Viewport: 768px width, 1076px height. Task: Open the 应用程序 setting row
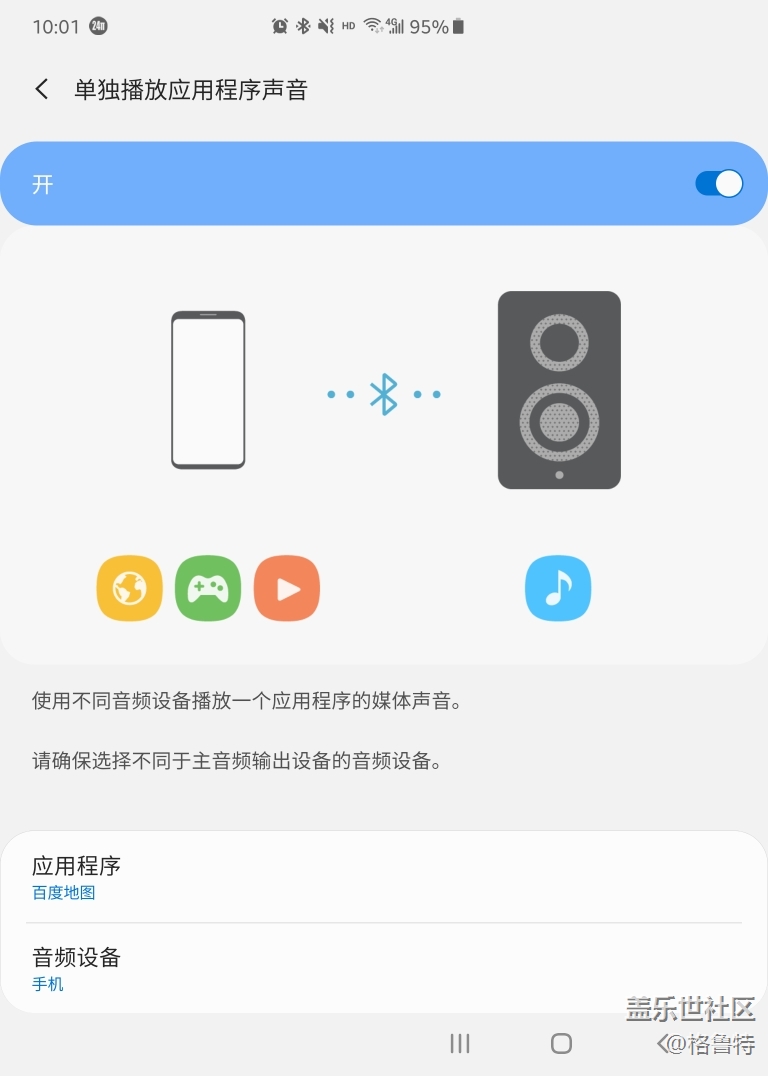coord(384,877)
